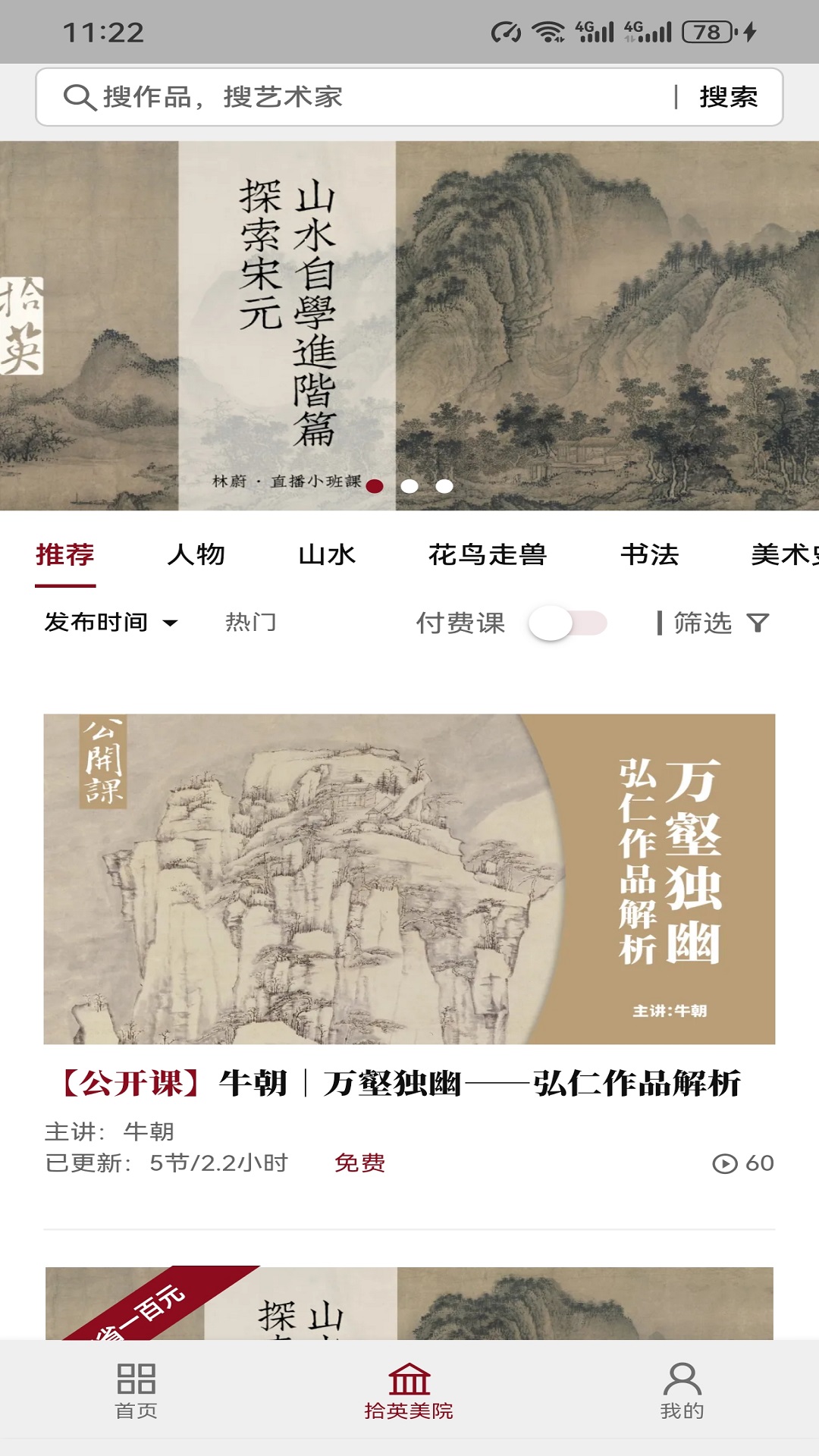Select the 推荐 tab
The width and height of the screenshot is (819, 1456).
click(x=65, y=554)
